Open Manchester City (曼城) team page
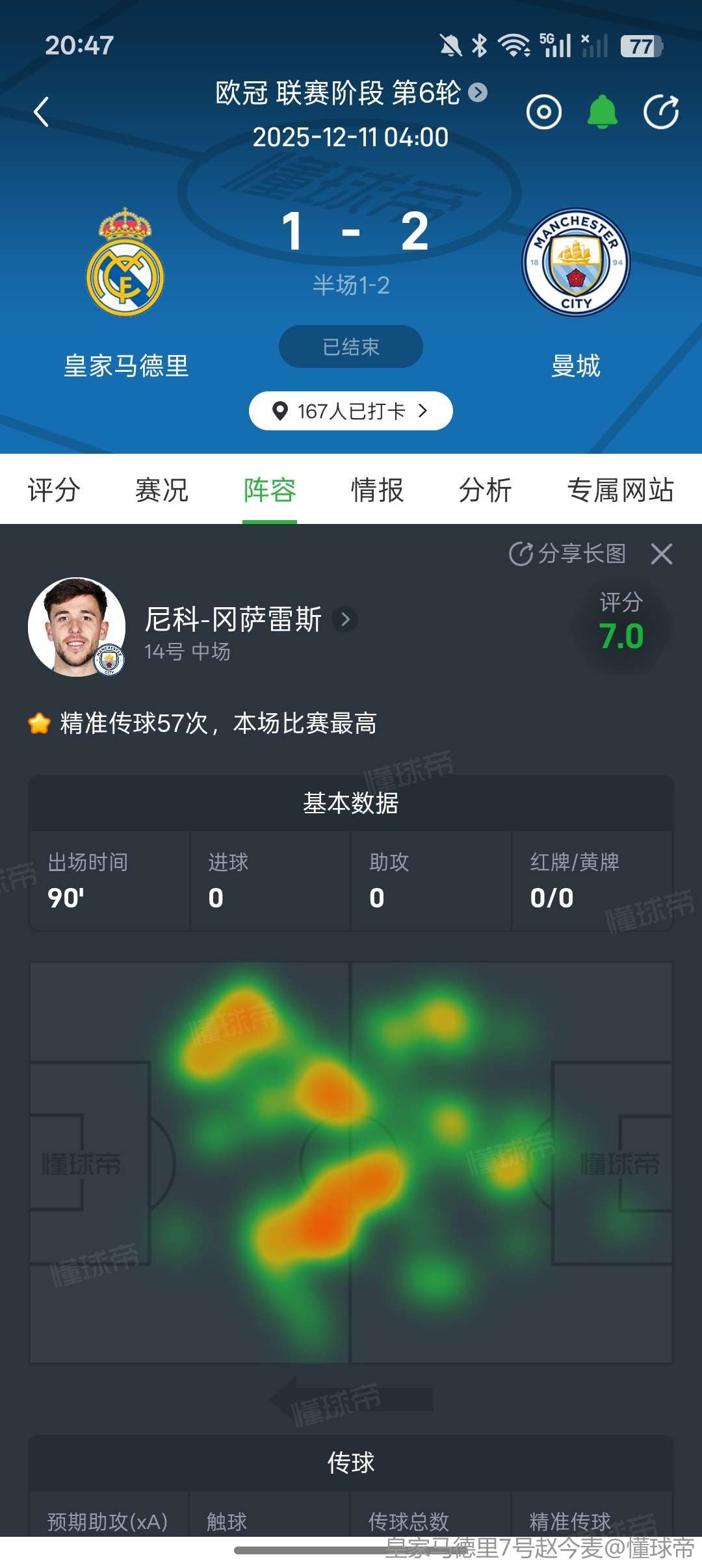The height and width of the screenshot is (1568, 702). pyautogui.click(x=576, y=263)
